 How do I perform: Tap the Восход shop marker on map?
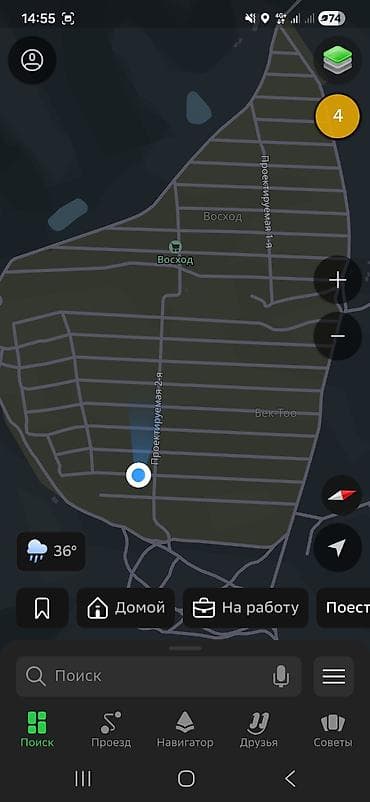[175, 253]
